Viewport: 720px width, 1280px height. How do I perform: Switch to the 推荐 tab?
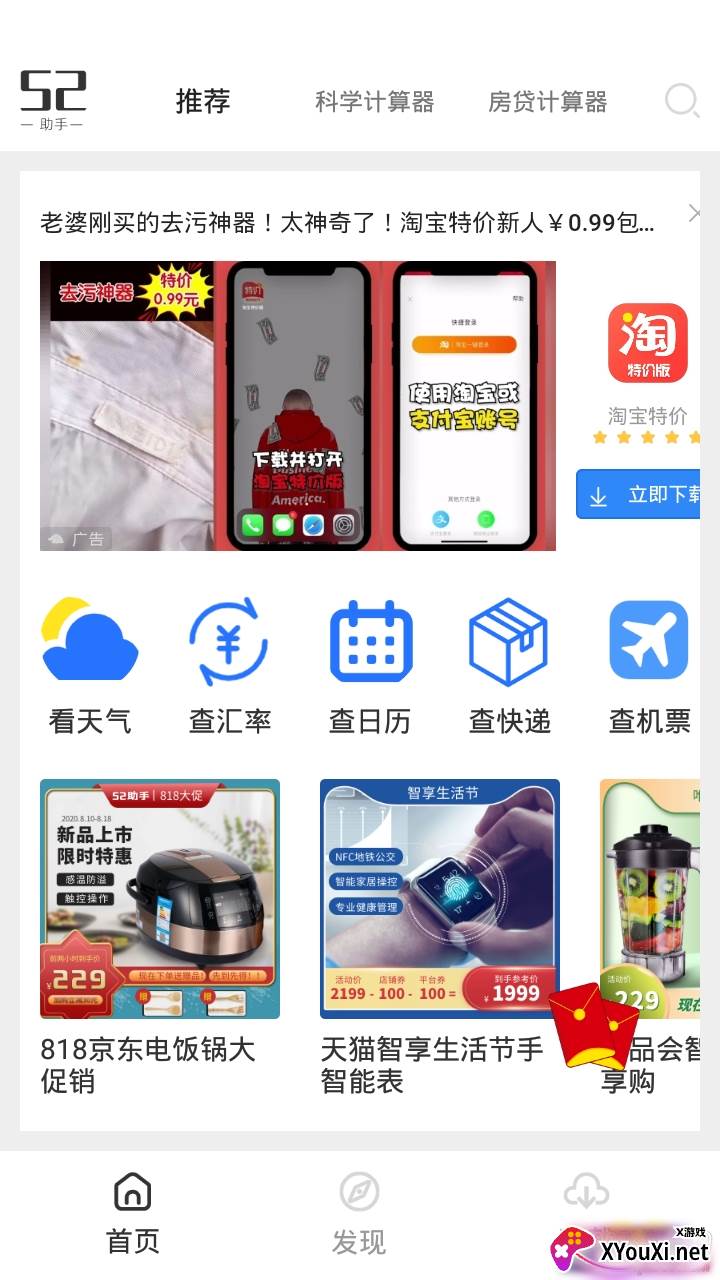coord(203,101)
